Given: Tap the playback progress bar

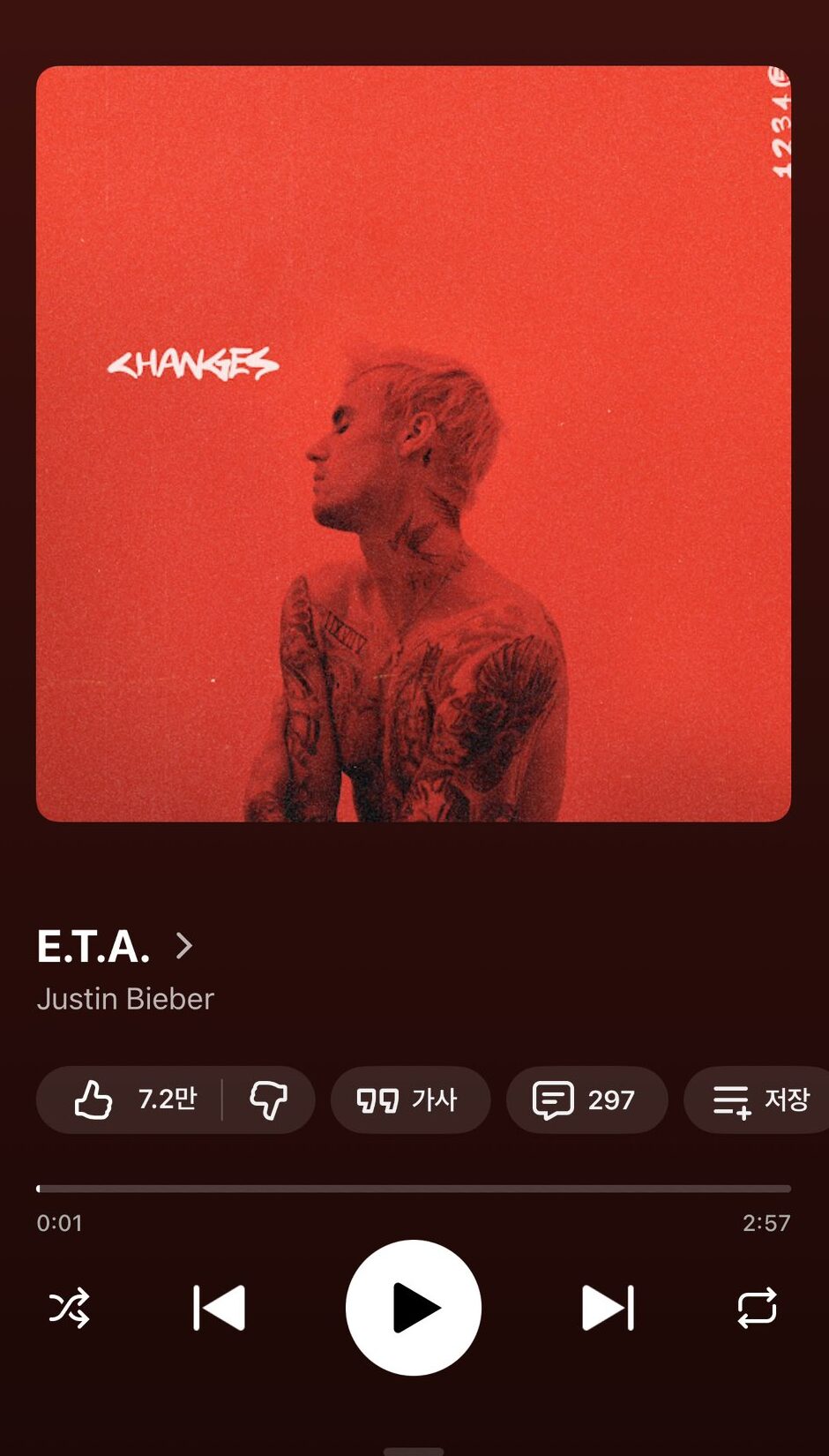Looking at the screenshot, I should pos(413,1189).
